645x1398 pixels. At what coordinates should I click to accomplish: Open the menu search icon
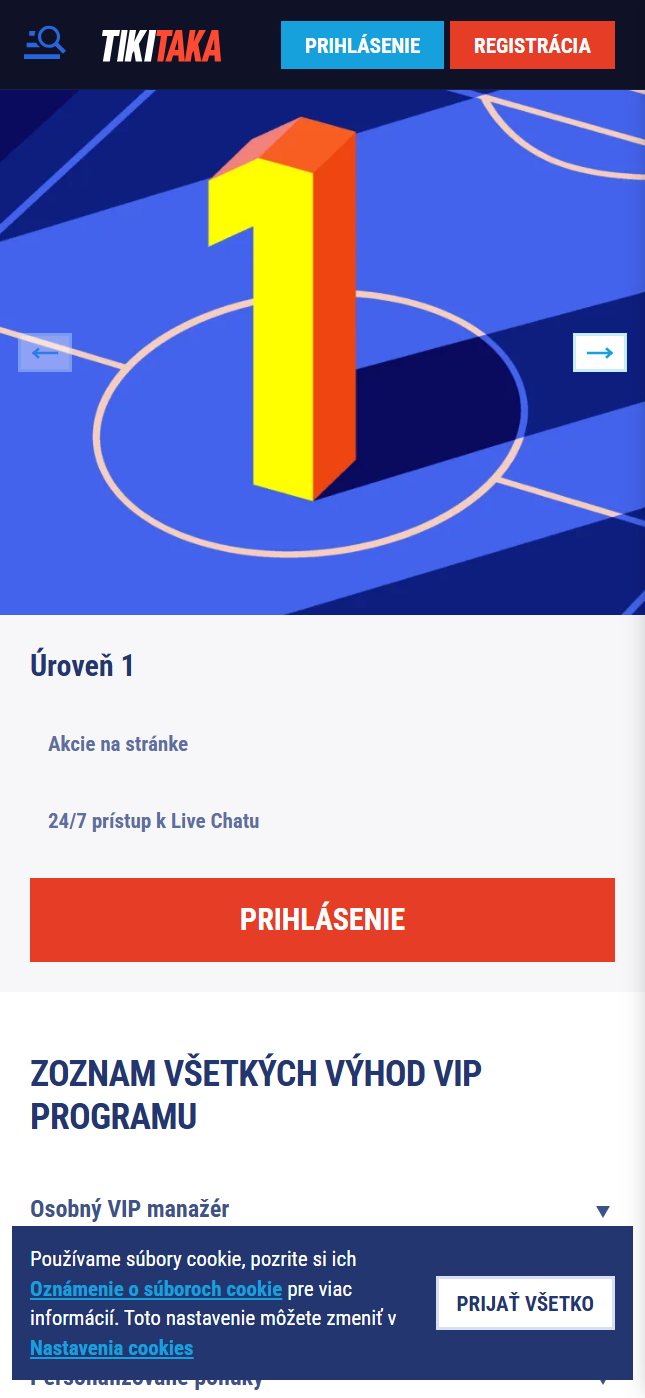(44, 43)
